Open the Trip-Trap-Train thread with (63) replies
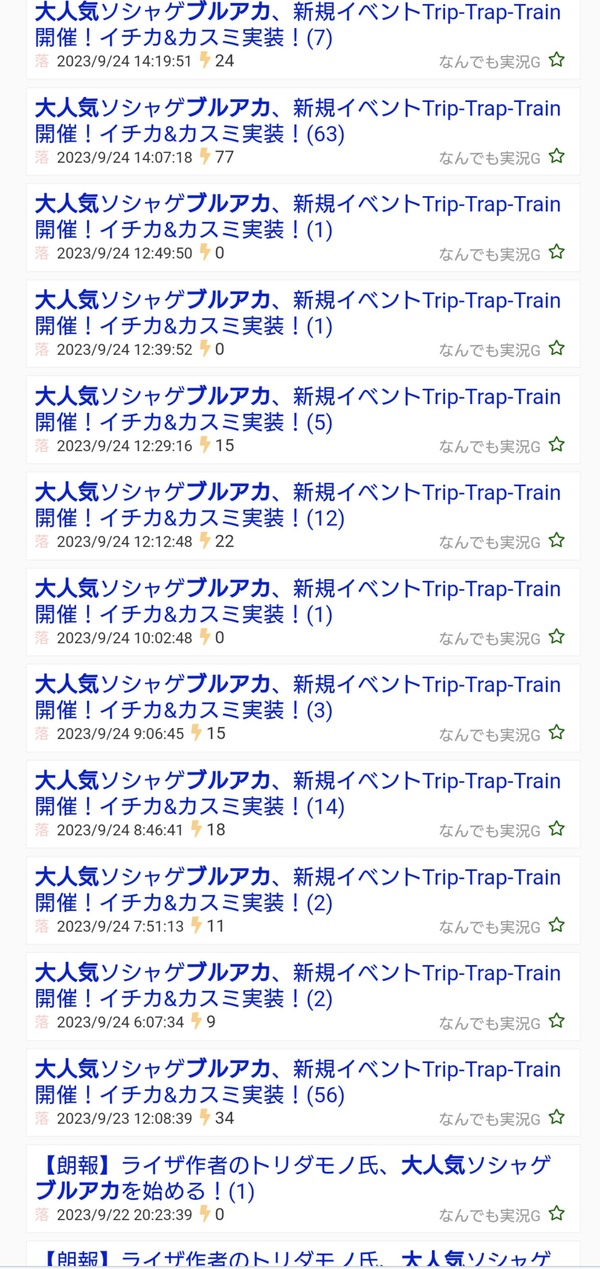Screen dimensions: 600x1269 click(x=298, y=120)
